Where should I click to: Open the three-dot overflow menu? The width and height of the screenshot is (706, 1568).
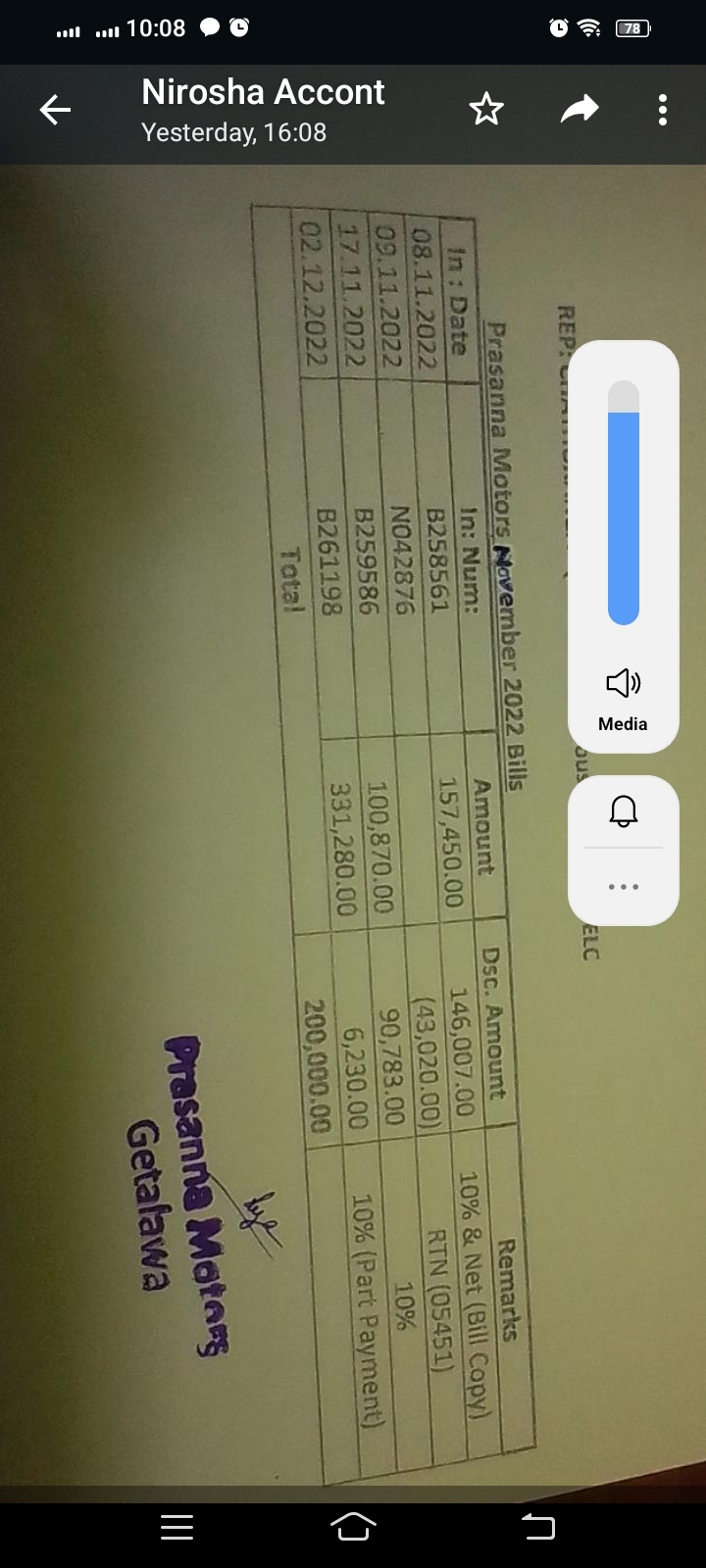click(663, 110)
